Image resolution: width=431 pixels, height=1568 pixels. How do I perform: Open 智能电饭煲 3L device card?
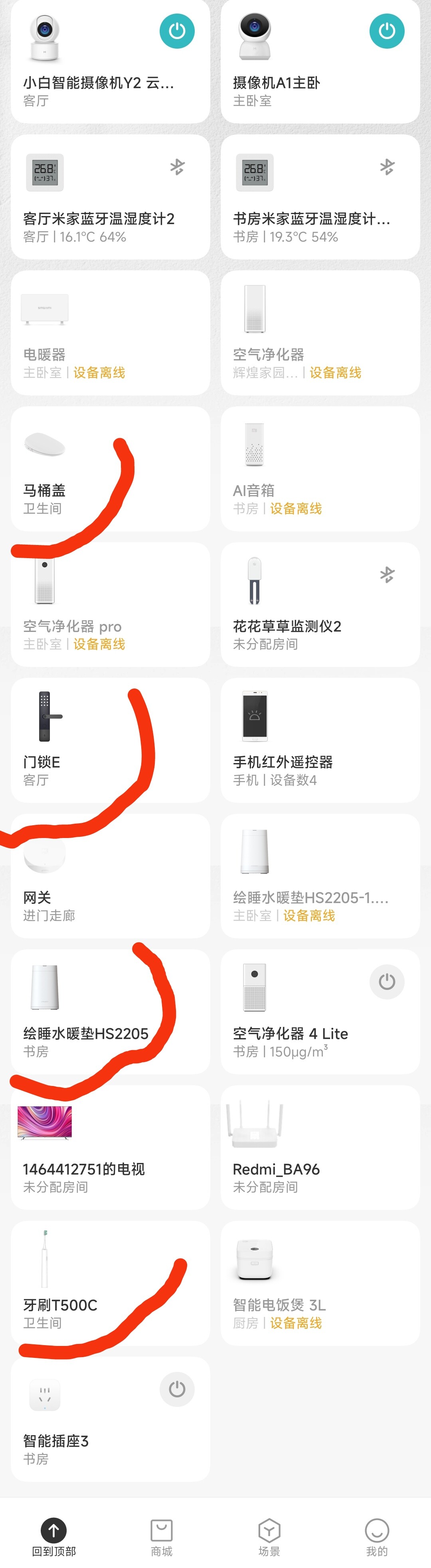click(x=320, y=1283)
